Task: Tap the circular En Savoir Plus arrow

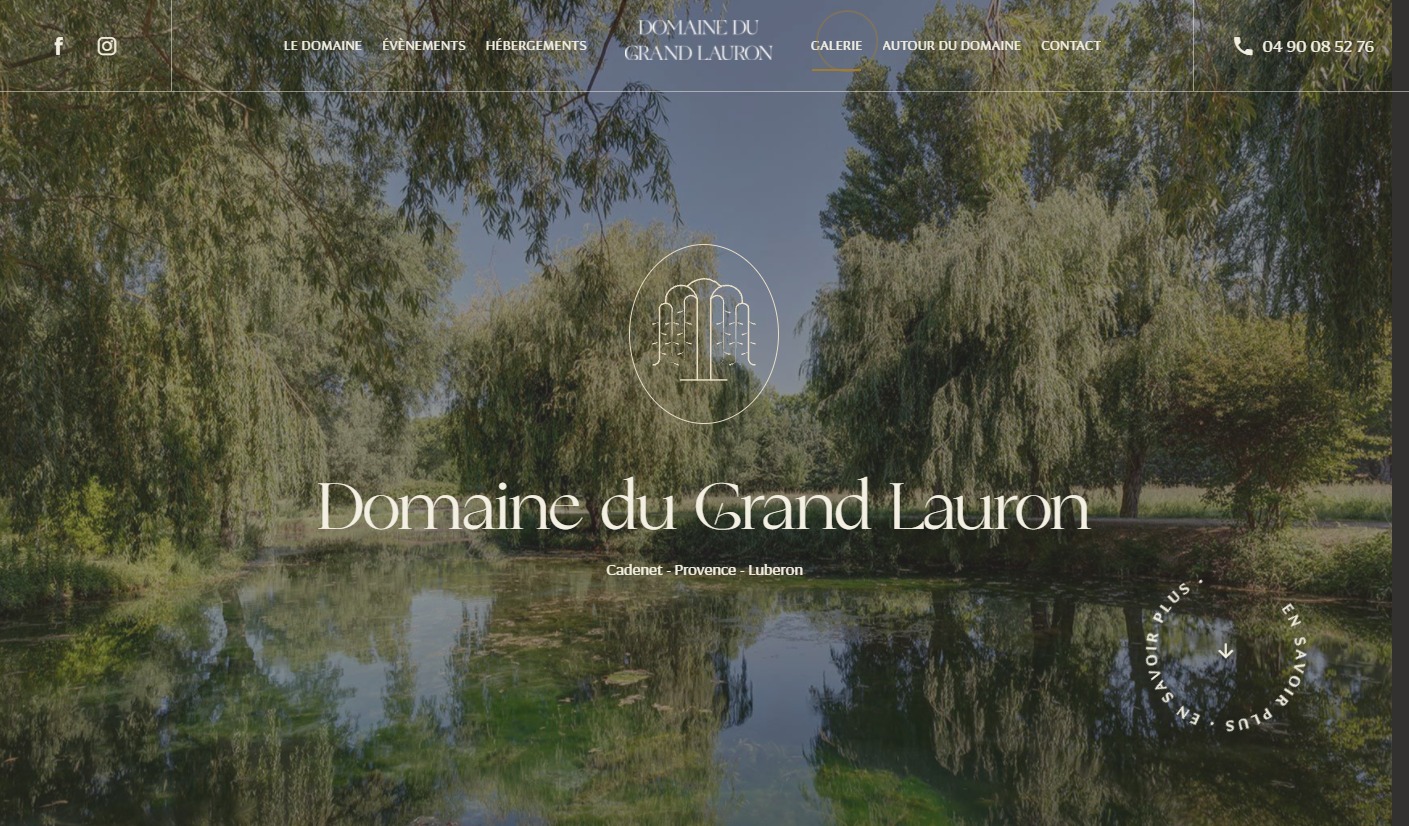Action: (x=1226, y=653)
